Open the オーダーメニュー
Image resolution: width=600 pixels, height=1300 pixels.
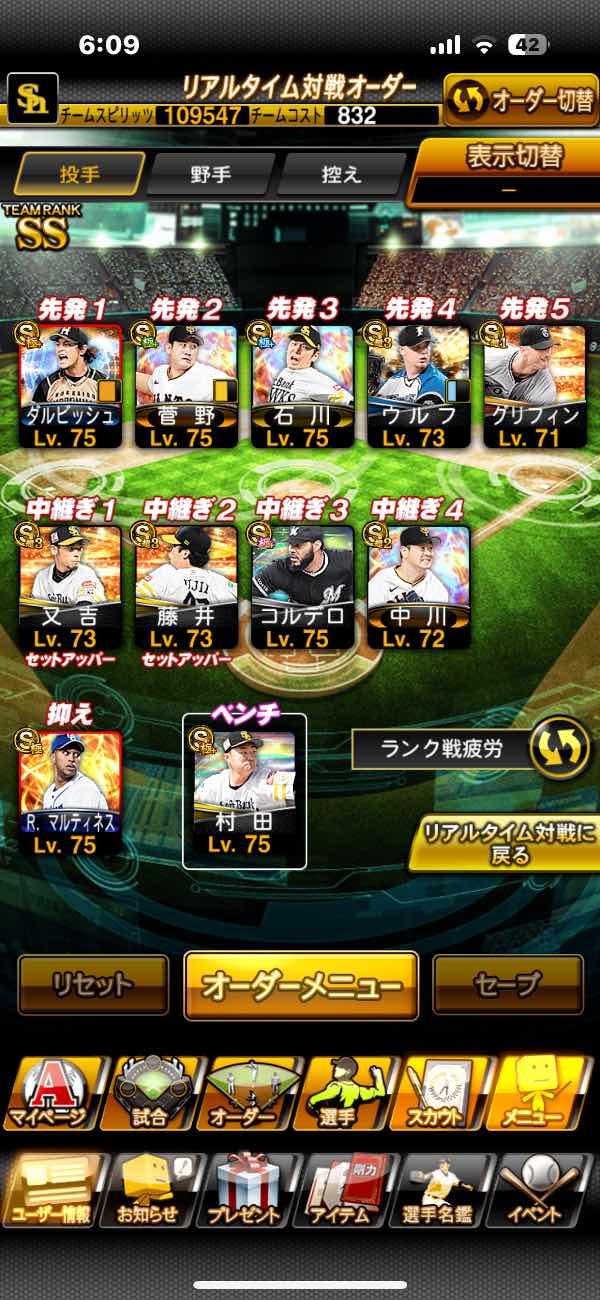point(301,986)
